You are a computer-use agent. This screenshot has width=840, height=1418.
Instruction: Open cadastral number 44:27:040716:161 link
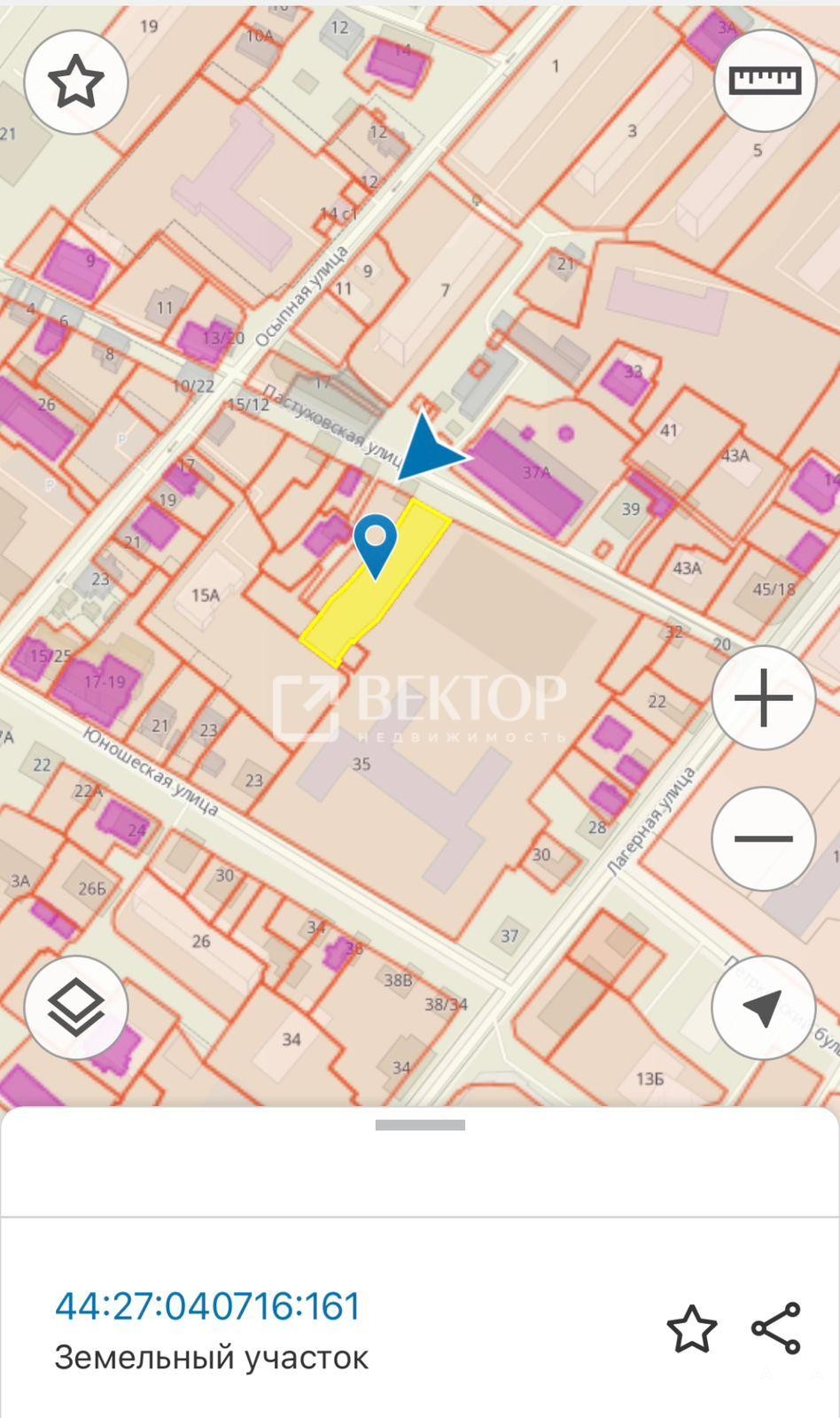point(208,1306)
